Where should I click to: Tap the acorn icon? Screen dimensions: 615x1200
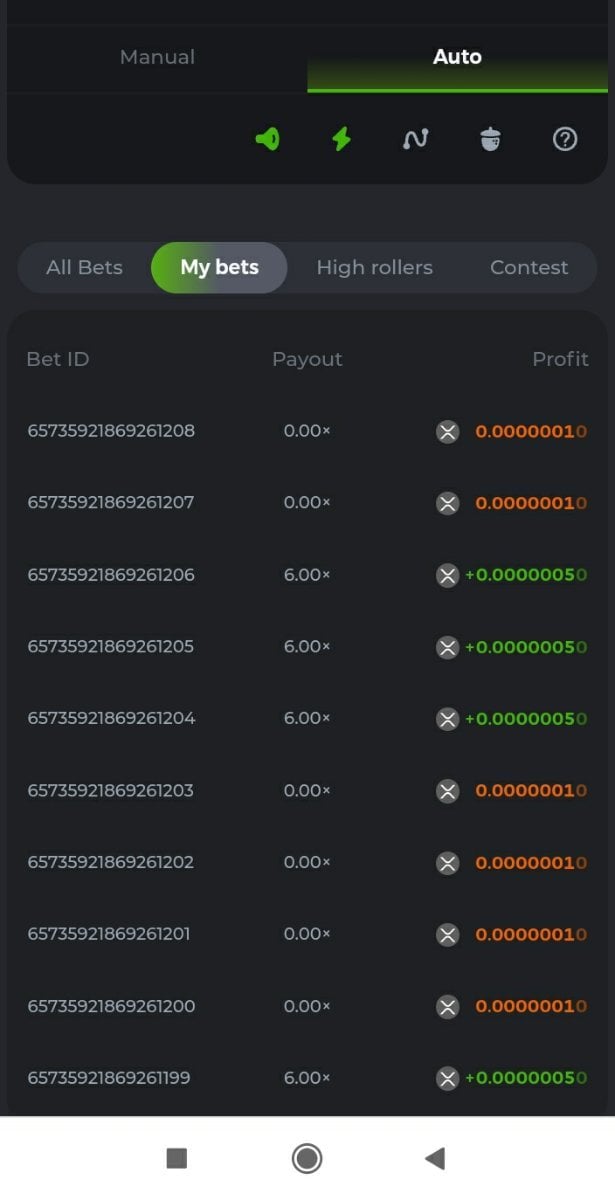[x=490, y=139]
